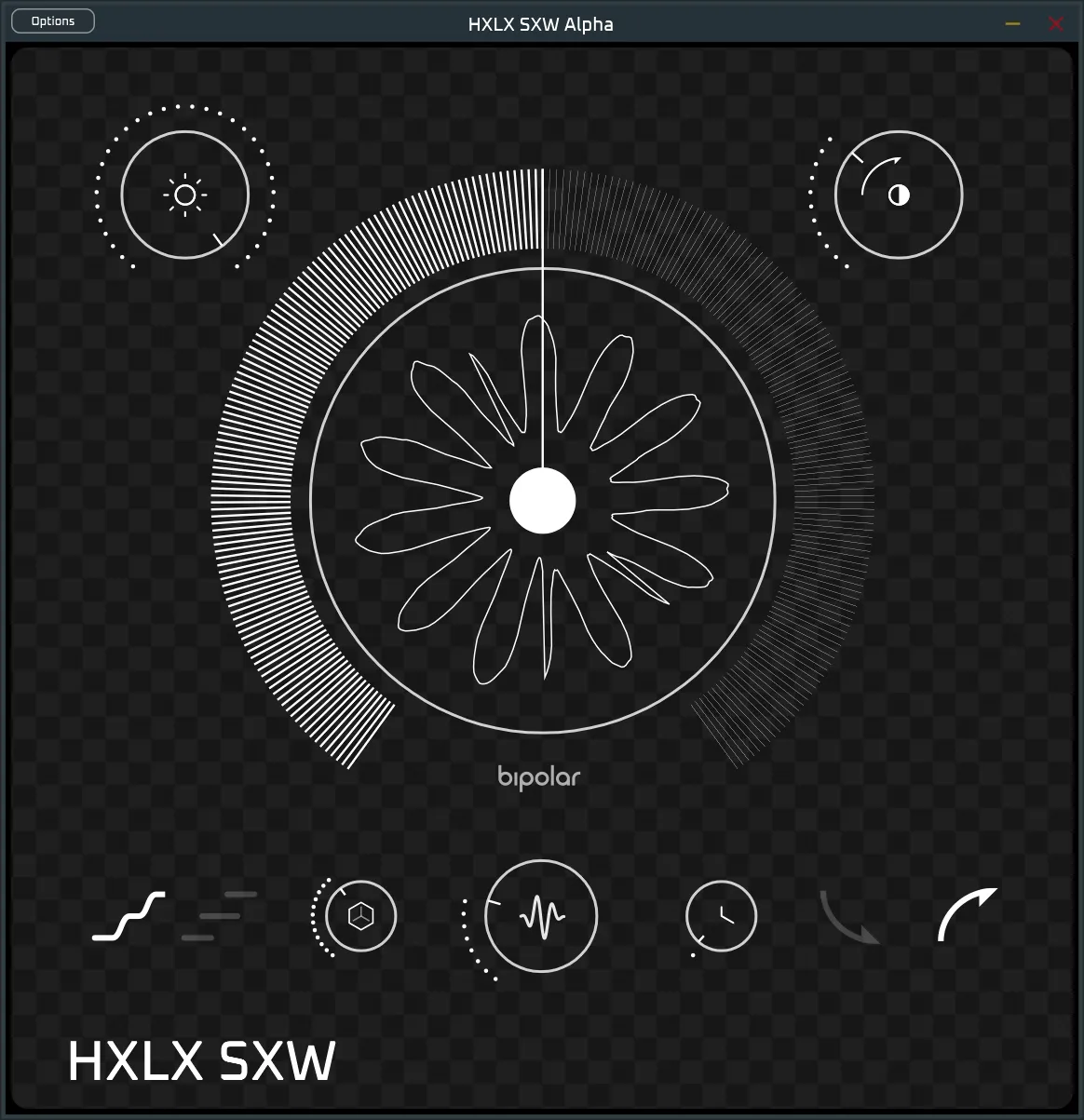Minimize the HXLX SXW Alpha window
Image resolution: width=1084 pixels, height=1120 pixels.
[x=1012, y=23]
